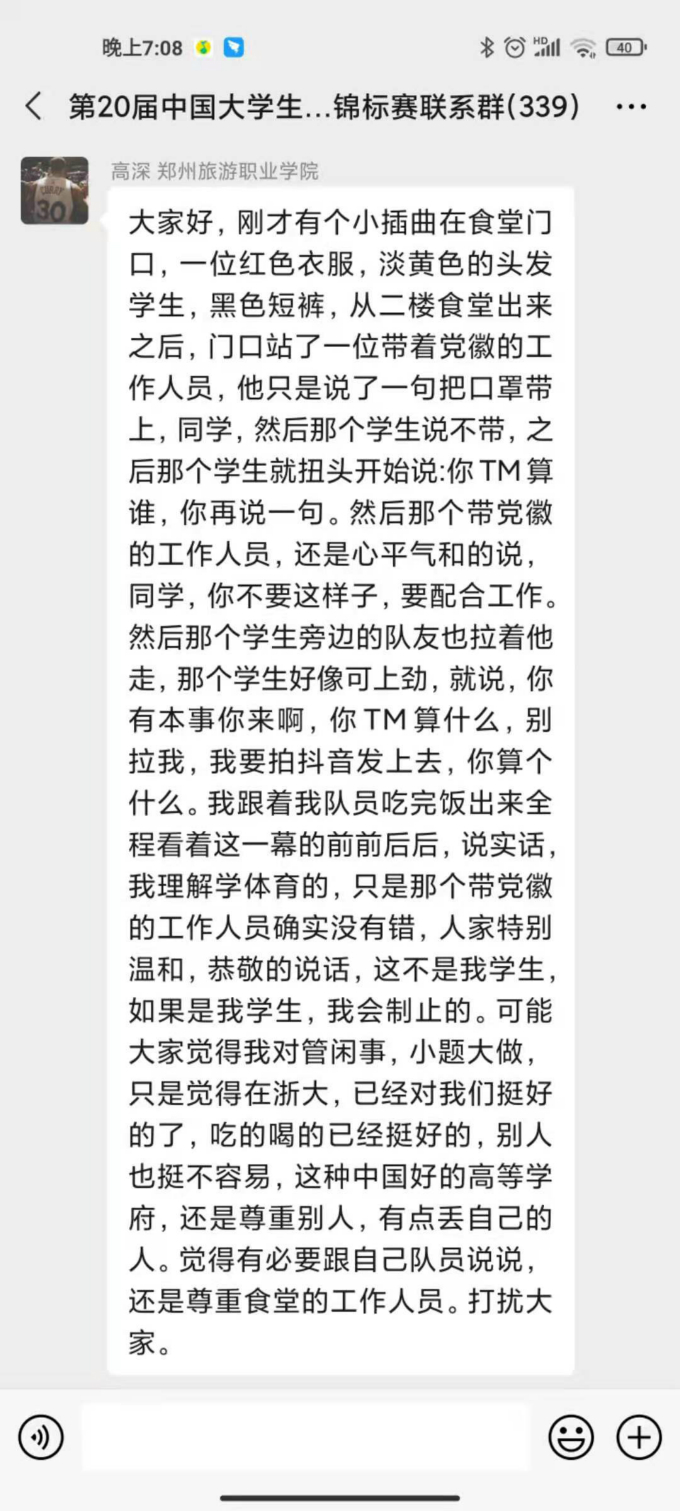
Task: Go back from the group chat
Action: pos(34,106)
